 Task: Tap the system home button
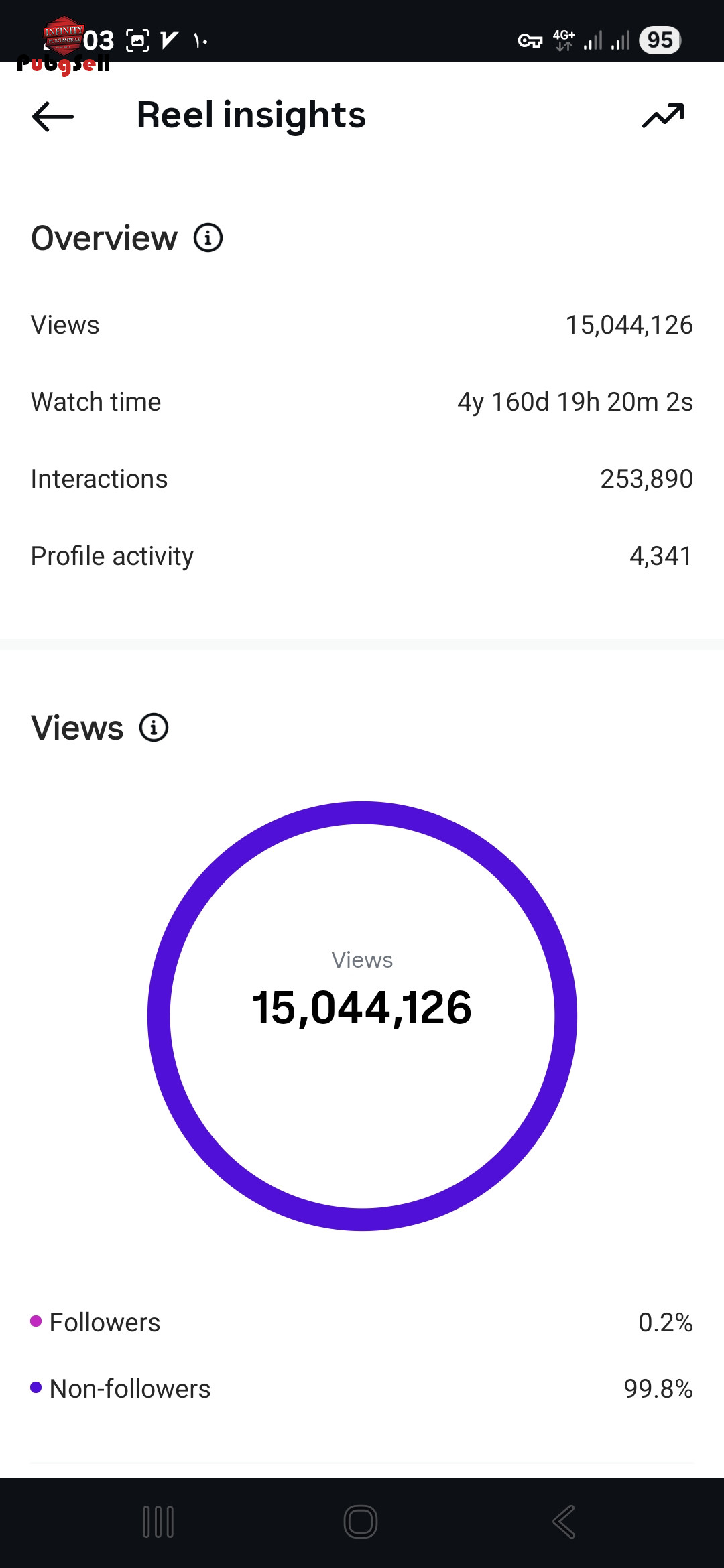click(361, 1522)
